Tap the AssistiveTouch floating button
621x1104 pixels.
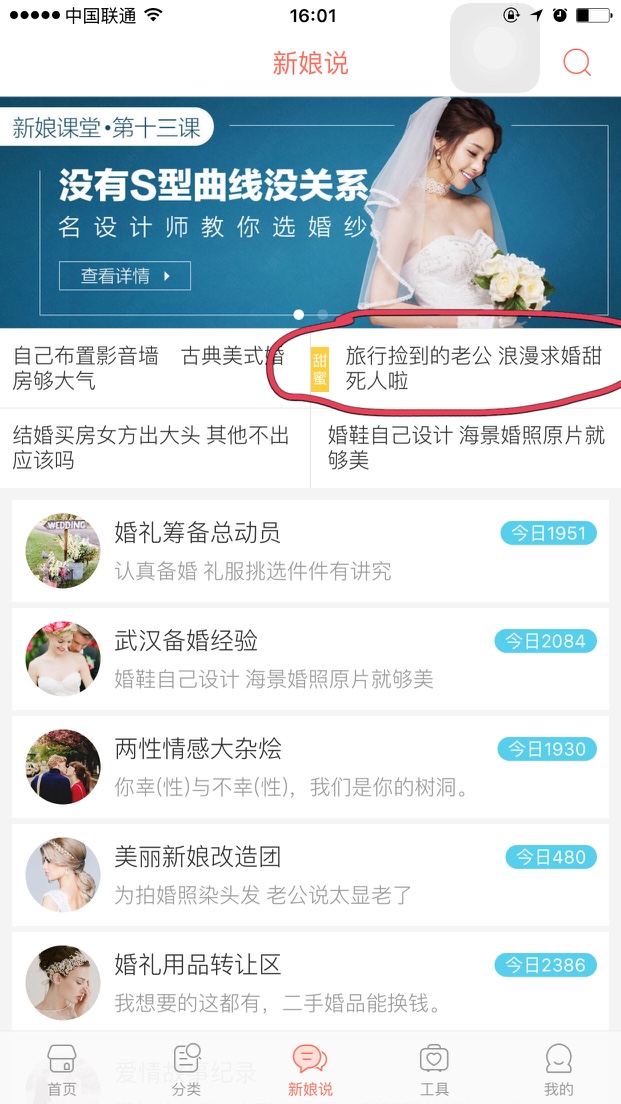click(495, 48)
